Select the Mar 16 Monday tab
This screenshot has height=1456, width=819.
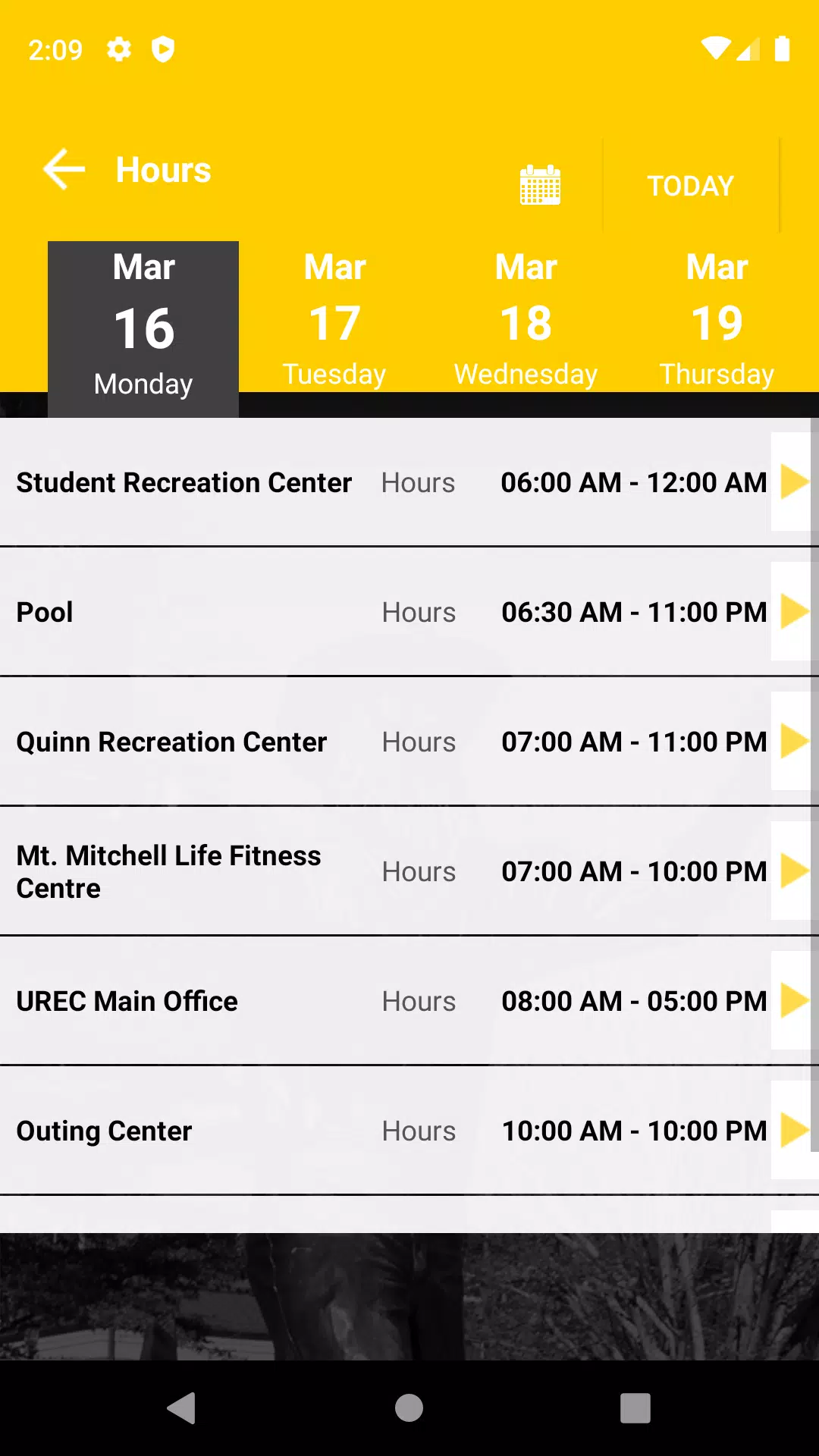tap(143, 328)
